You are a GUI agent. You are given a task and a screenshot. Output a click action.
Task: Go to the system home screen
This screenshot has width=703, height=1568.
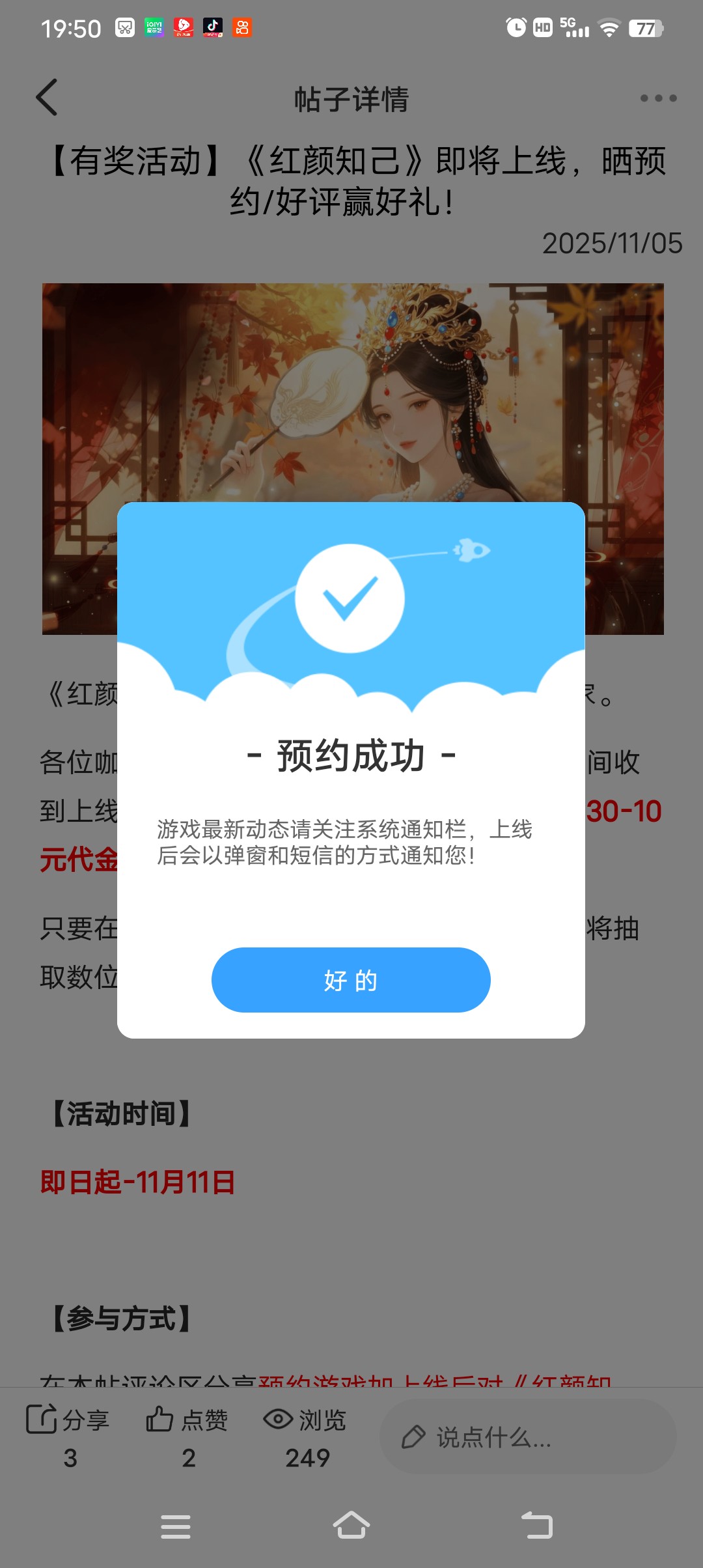tap(351, 1525)
